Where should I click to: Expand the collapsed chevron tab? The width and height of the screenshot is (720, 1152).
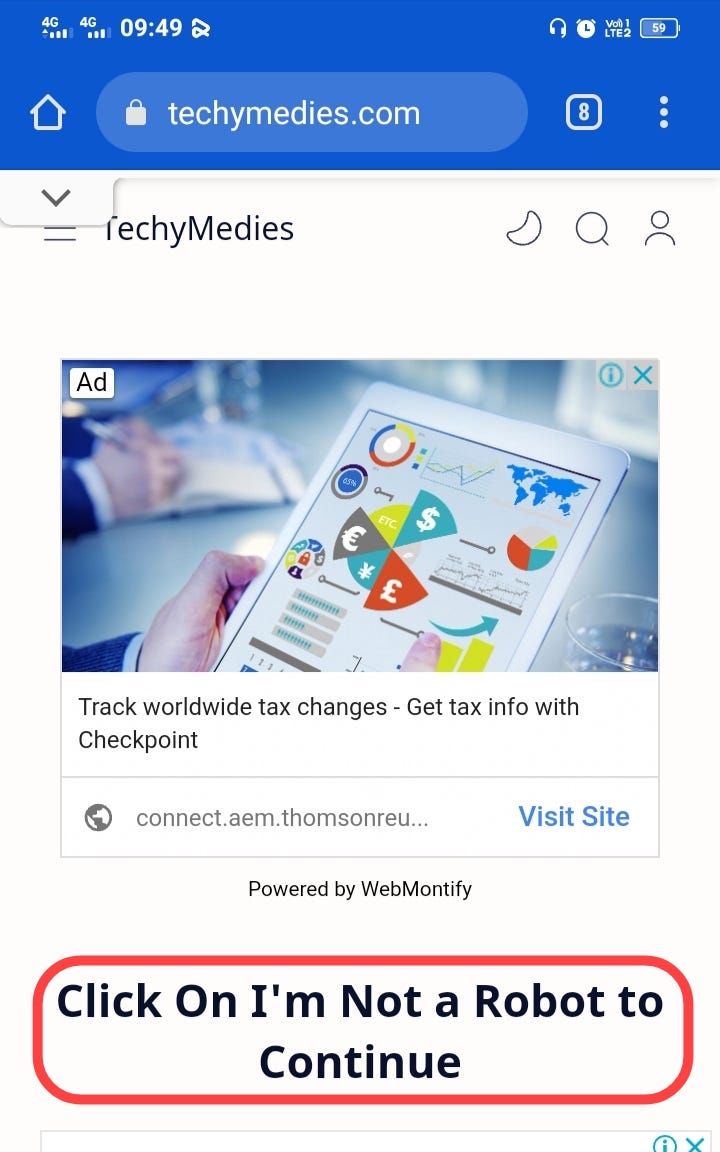(x=57, y=198)
